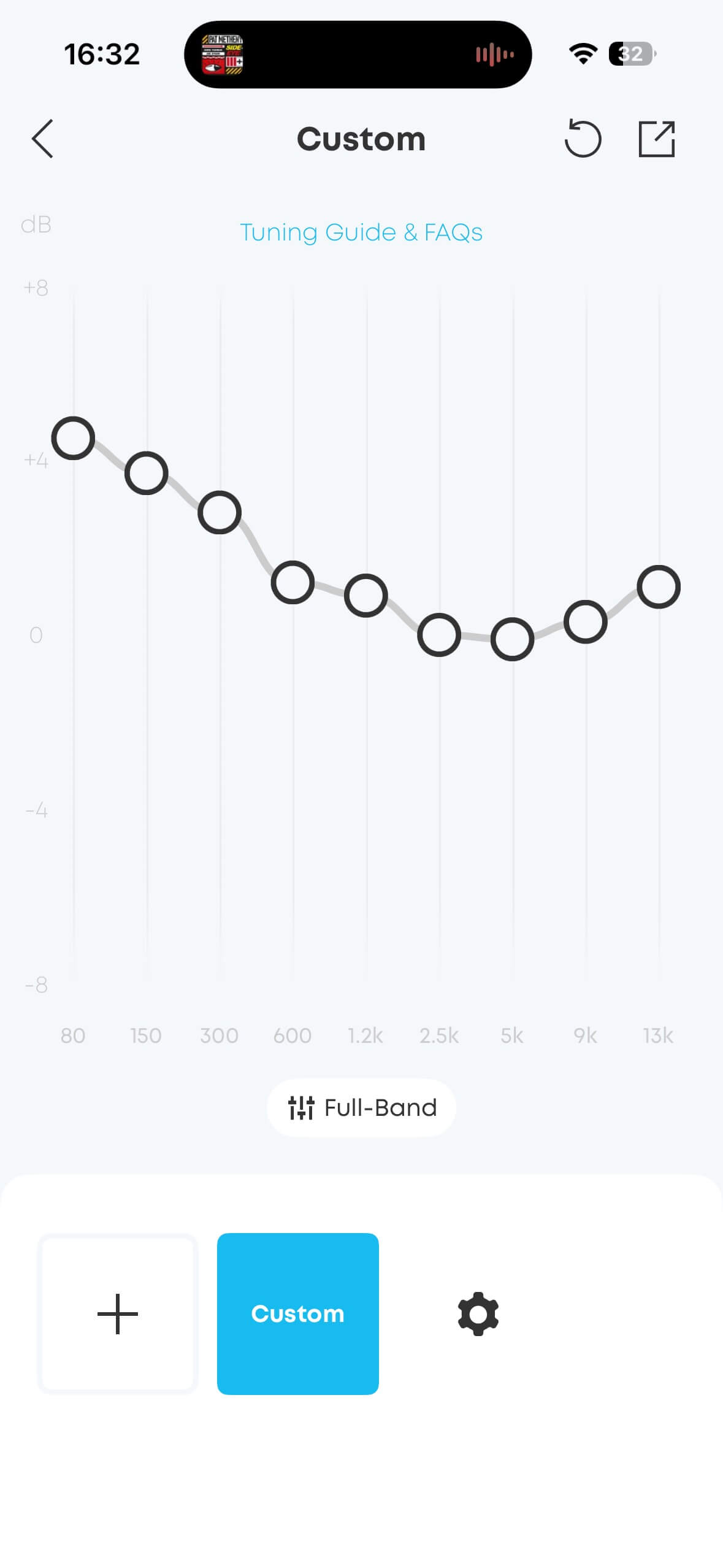The height and width of the screenshot is (1568, 723).
Task: Add a new EQ preset
Action: 118,1313
